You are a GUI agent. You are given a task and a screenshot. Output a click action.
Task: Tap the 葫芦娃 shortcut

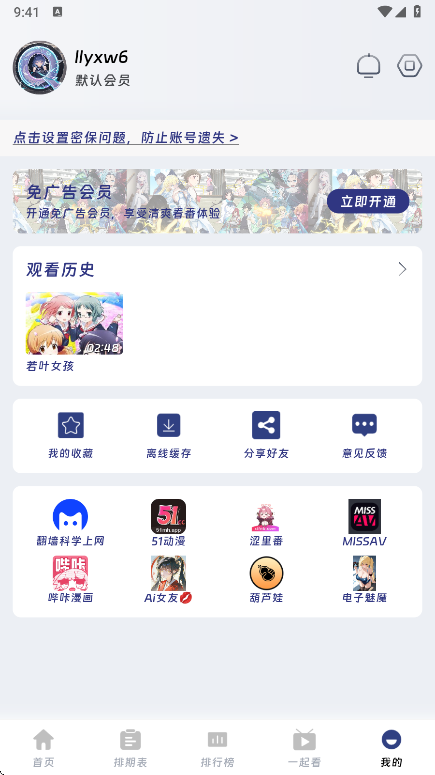click(x=266, y=579)
